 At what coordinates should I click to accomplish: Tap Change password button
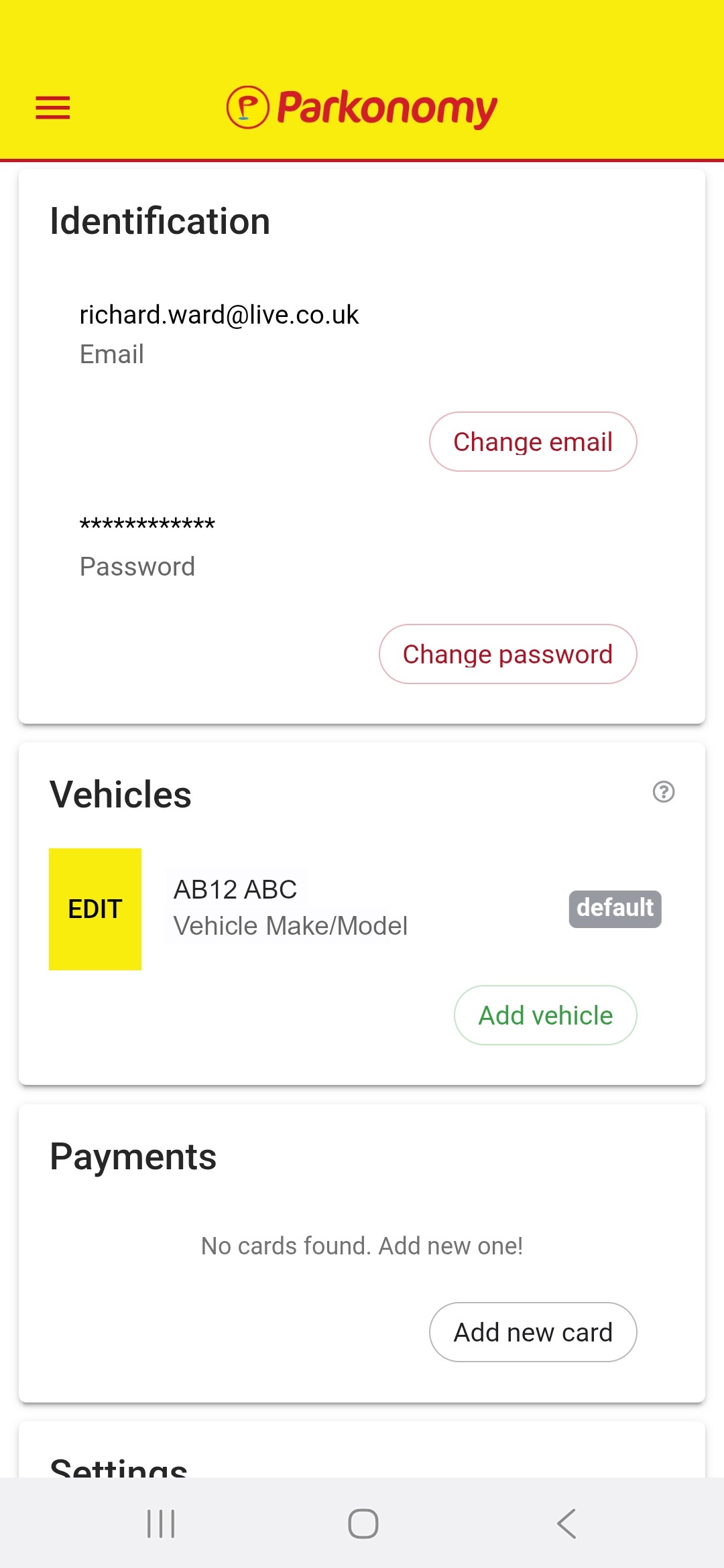point(507,655)
